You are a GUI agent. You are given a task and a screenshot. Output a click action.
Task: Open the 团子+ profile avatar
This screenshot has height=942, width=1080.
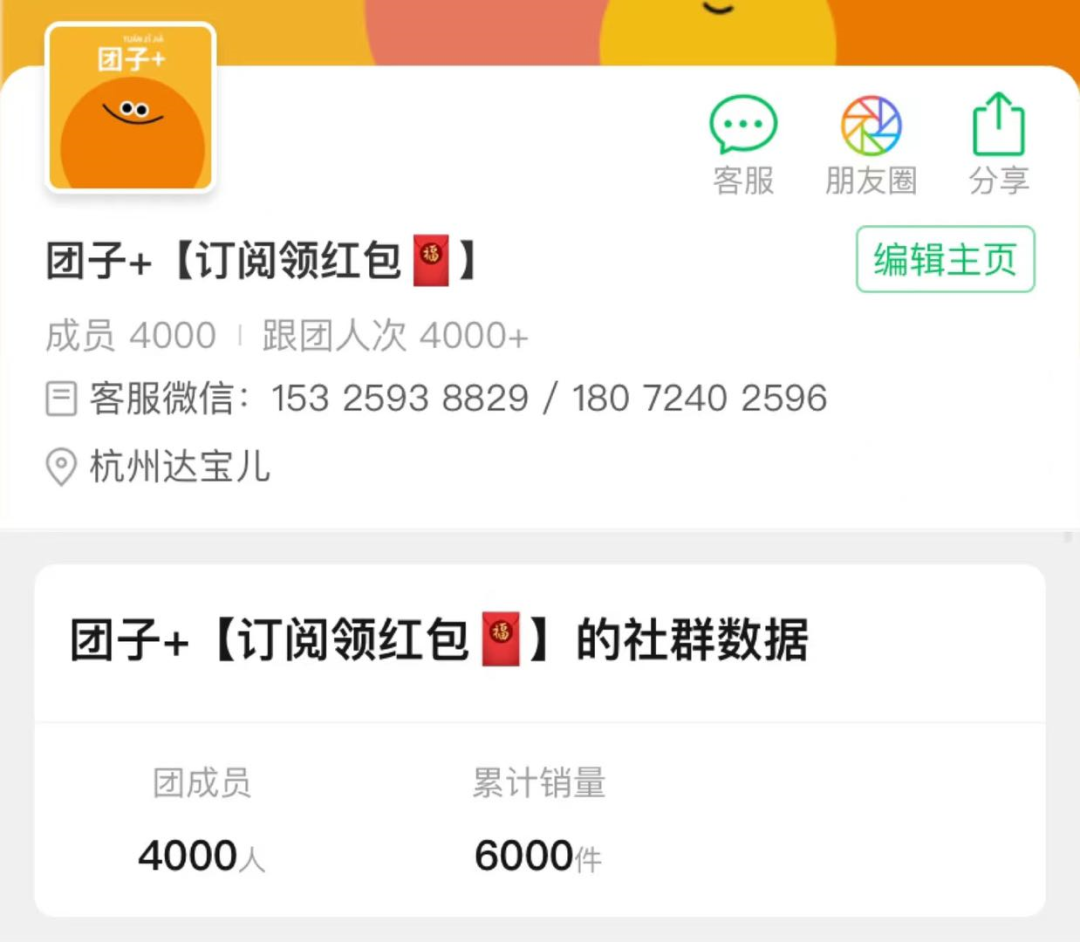point(131,108)
